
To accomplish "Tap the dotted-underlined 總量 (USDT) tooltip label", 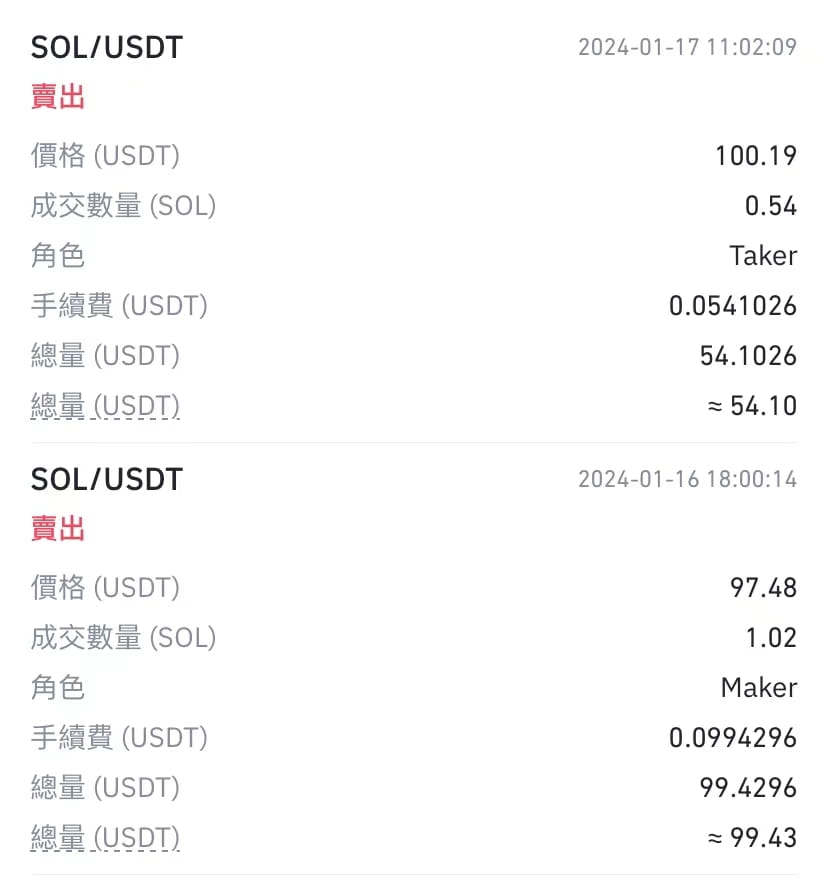I will pos(104,405).
